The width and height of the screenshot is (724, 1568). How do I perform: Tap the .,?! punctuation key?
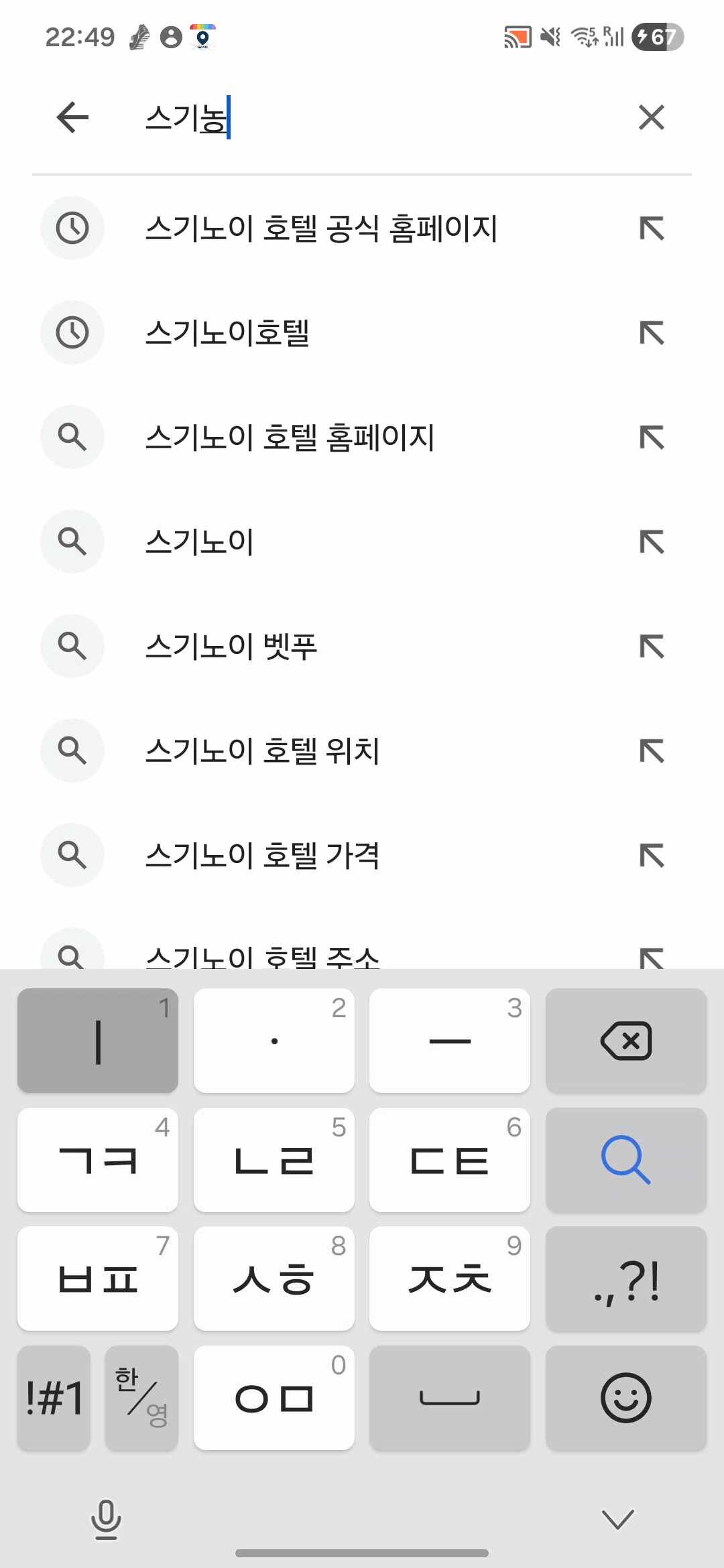pyautogui.click(x=625, y=1279)
